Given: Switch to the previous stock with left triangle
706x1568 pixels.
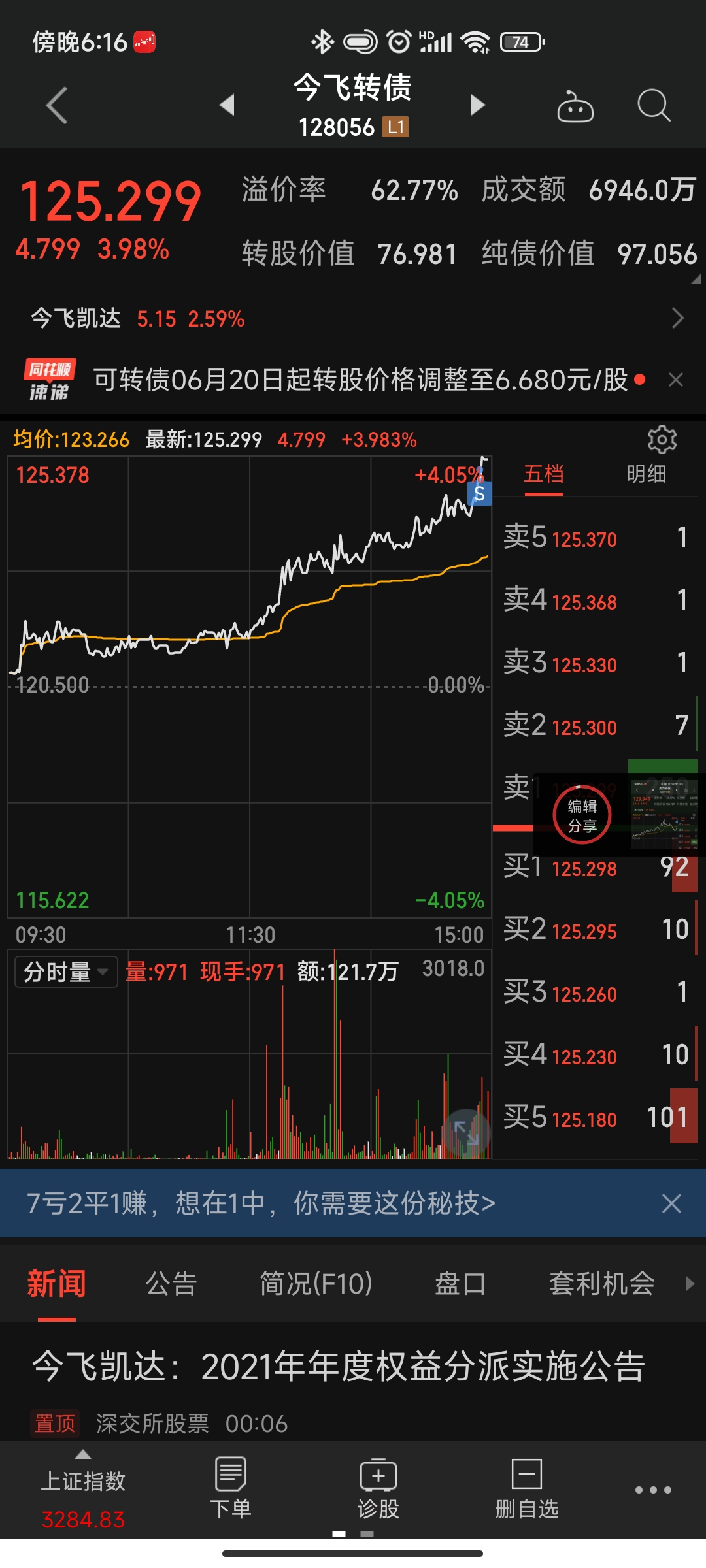Looking at the screenshot, I should [227, 105].
